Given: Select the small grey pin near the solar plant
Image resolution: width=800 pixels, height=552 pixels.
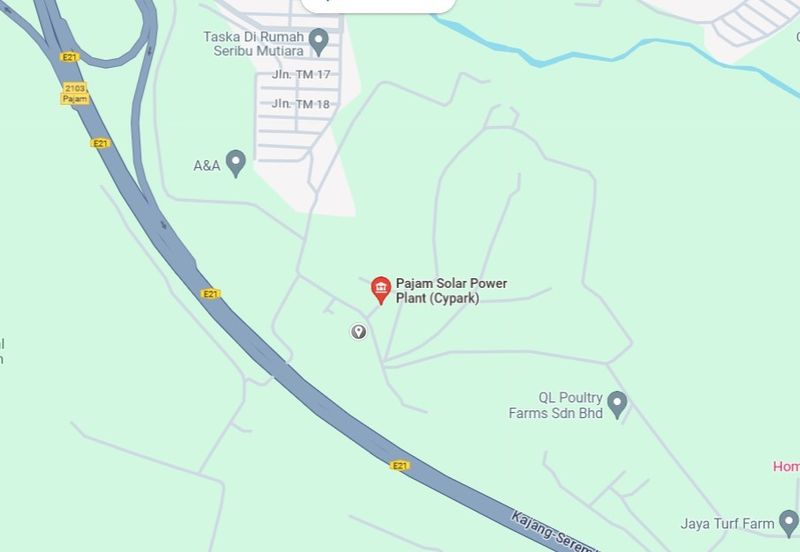Looking at the screenshot, I should [x=358, y=332].
